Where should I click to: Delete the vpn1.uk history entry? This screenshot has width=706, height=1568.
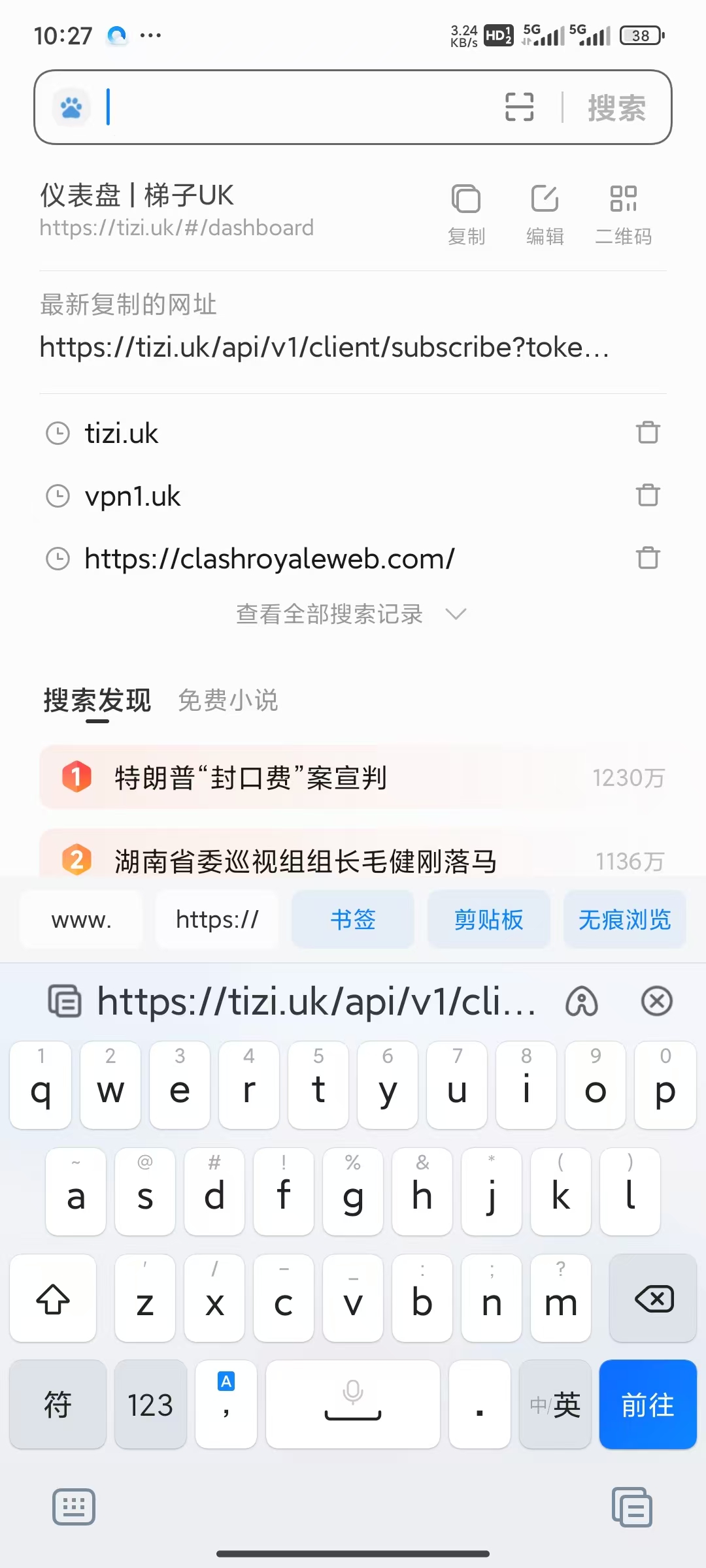648,495
